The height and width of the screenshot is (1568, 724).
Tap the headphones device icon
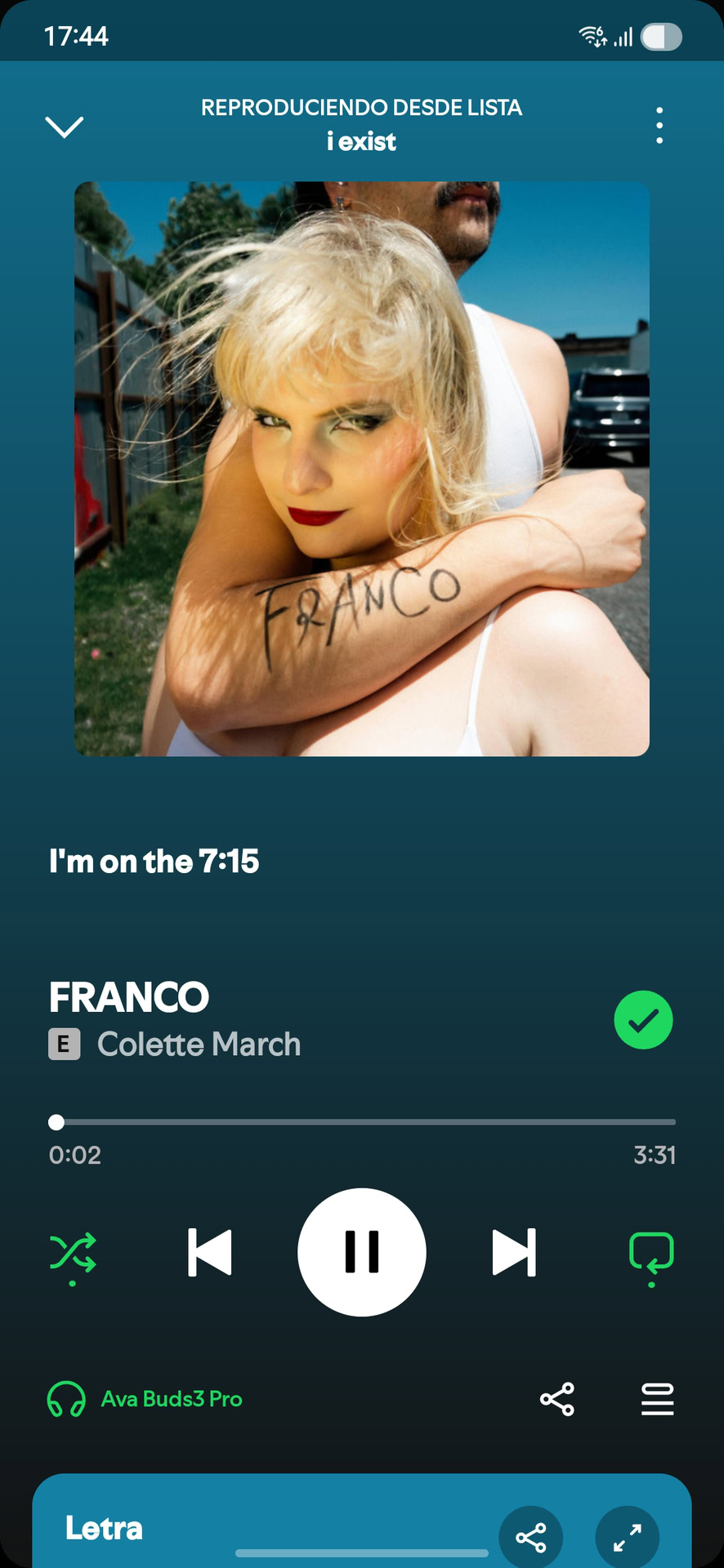tap(67, 1399)
